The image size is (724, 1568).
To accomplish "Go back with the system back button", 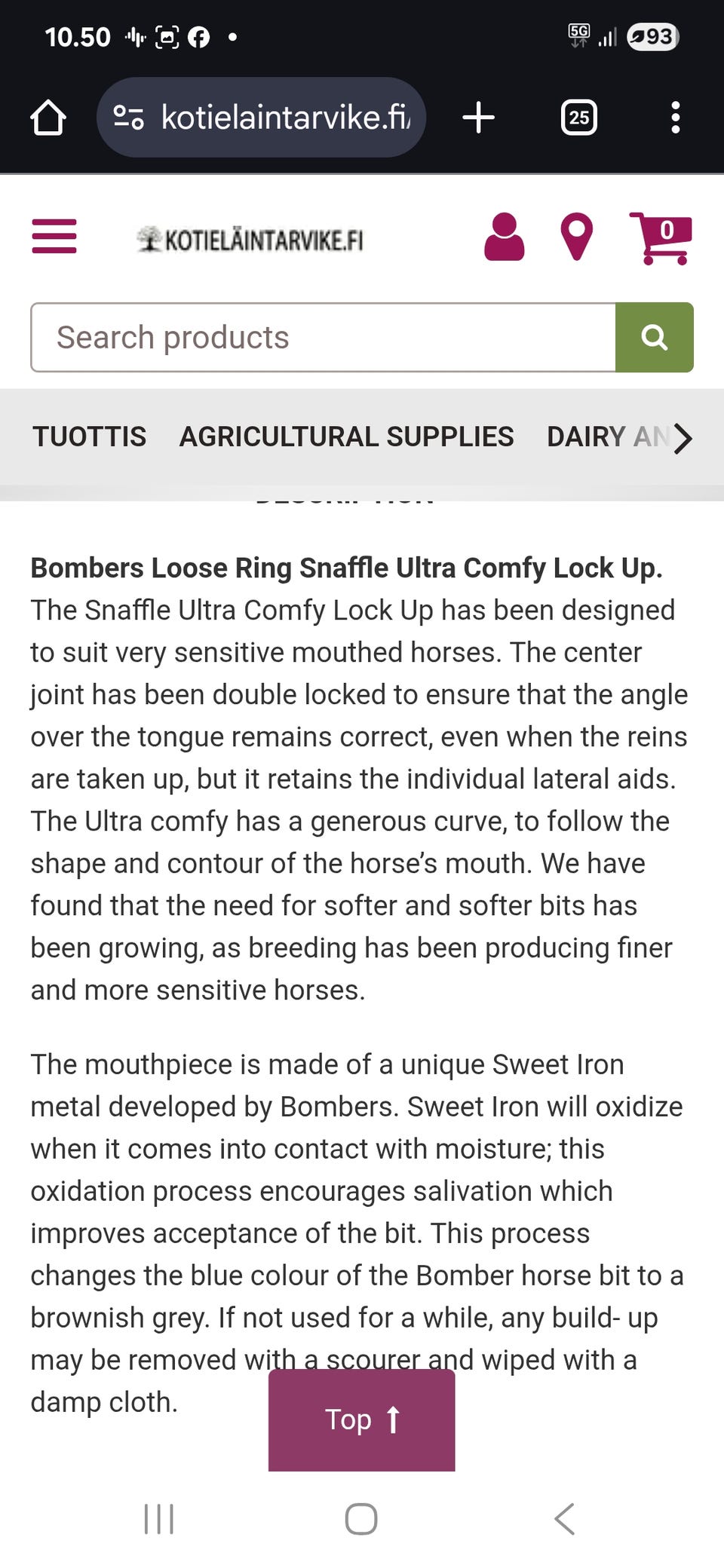I will [564, 1518].
